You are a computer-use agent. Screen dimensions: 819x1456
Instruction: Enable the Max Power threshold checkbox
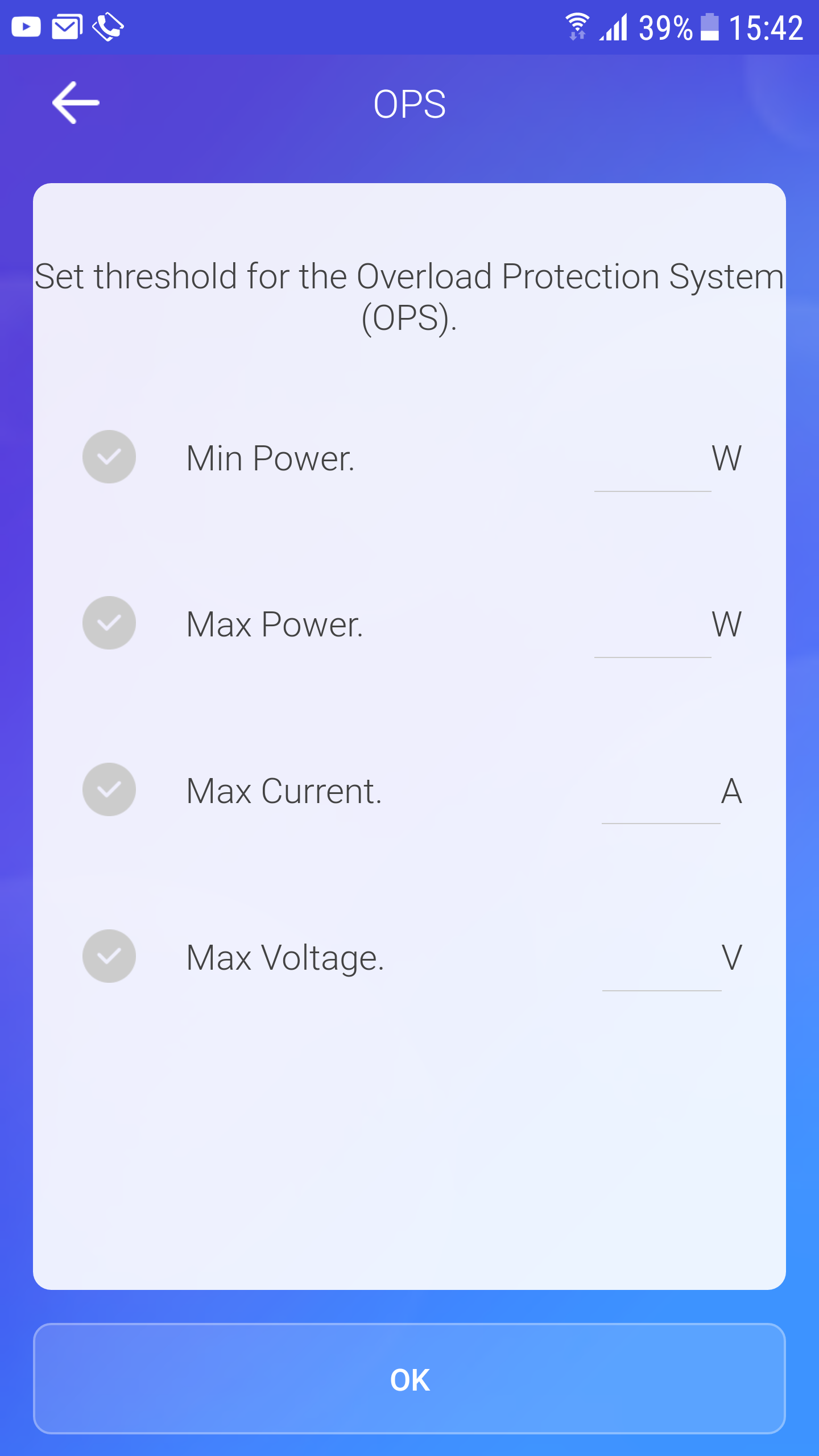pos(109,623)
